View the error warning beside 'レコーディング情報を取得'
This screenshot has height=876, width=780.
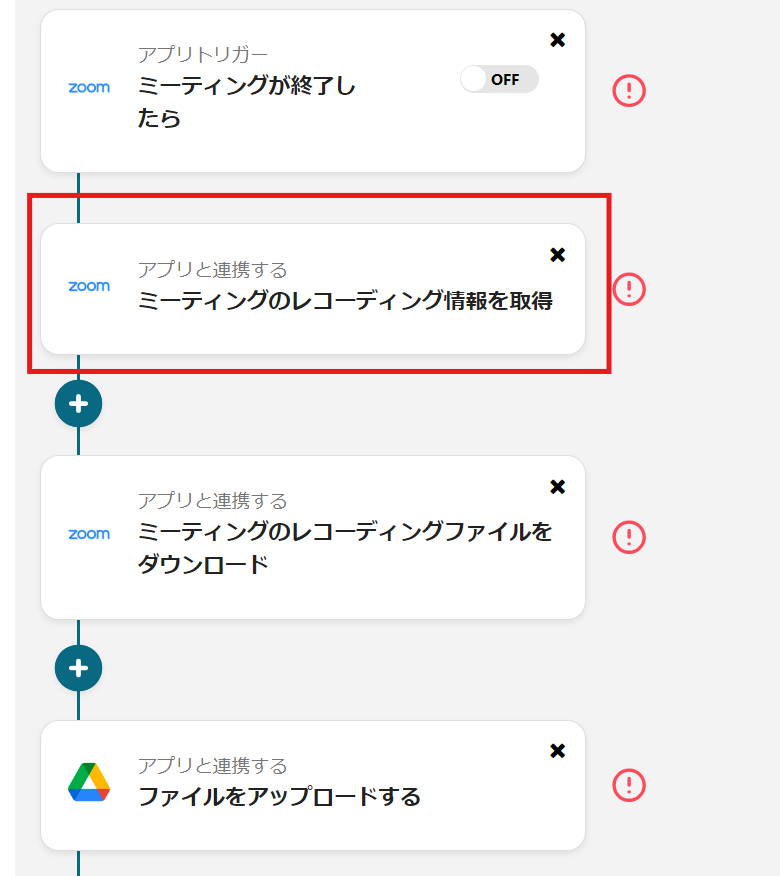tap(629, 289)
